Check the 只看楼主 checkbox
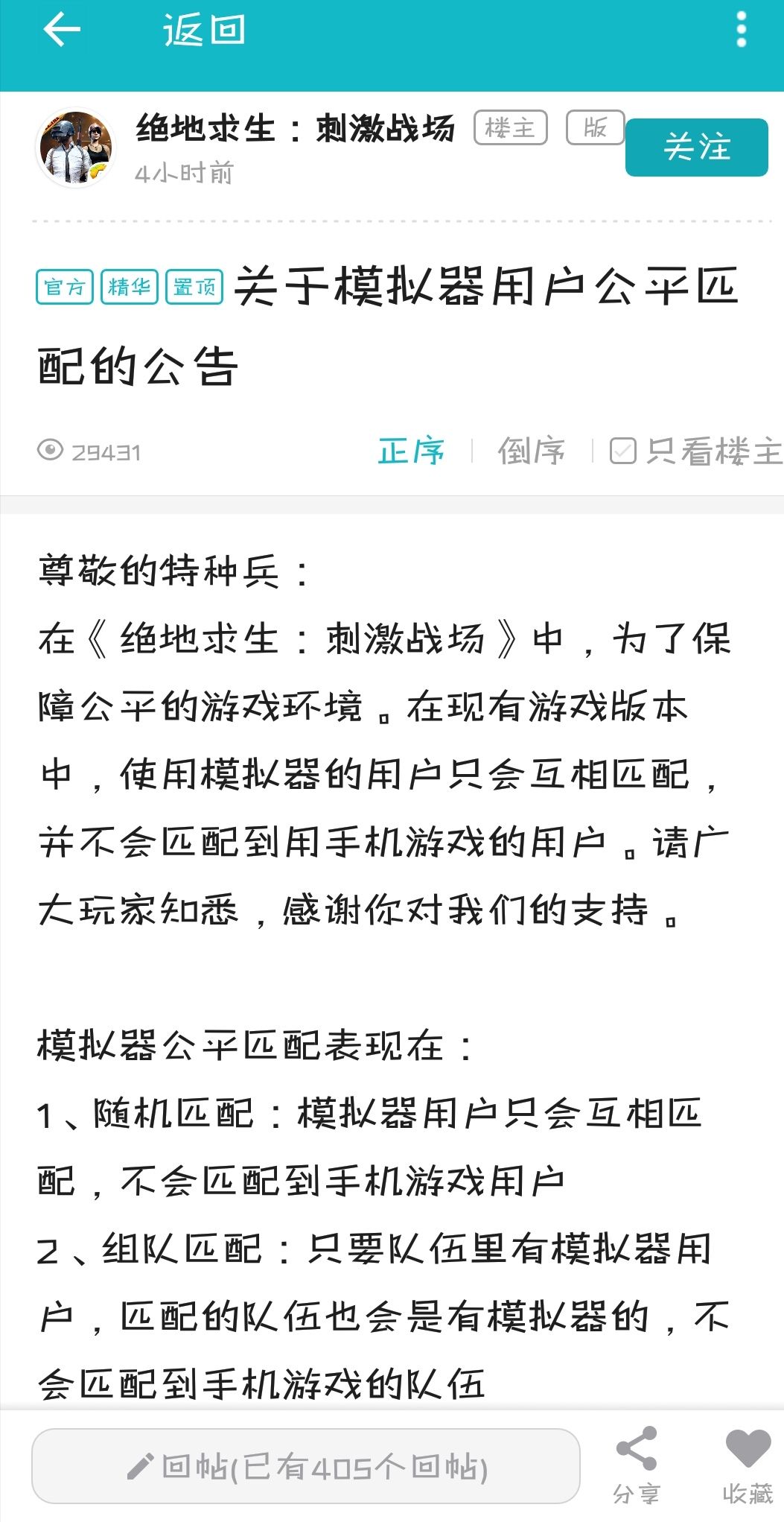This screenshot has height=1522, width=784. (x=622, y=451)
